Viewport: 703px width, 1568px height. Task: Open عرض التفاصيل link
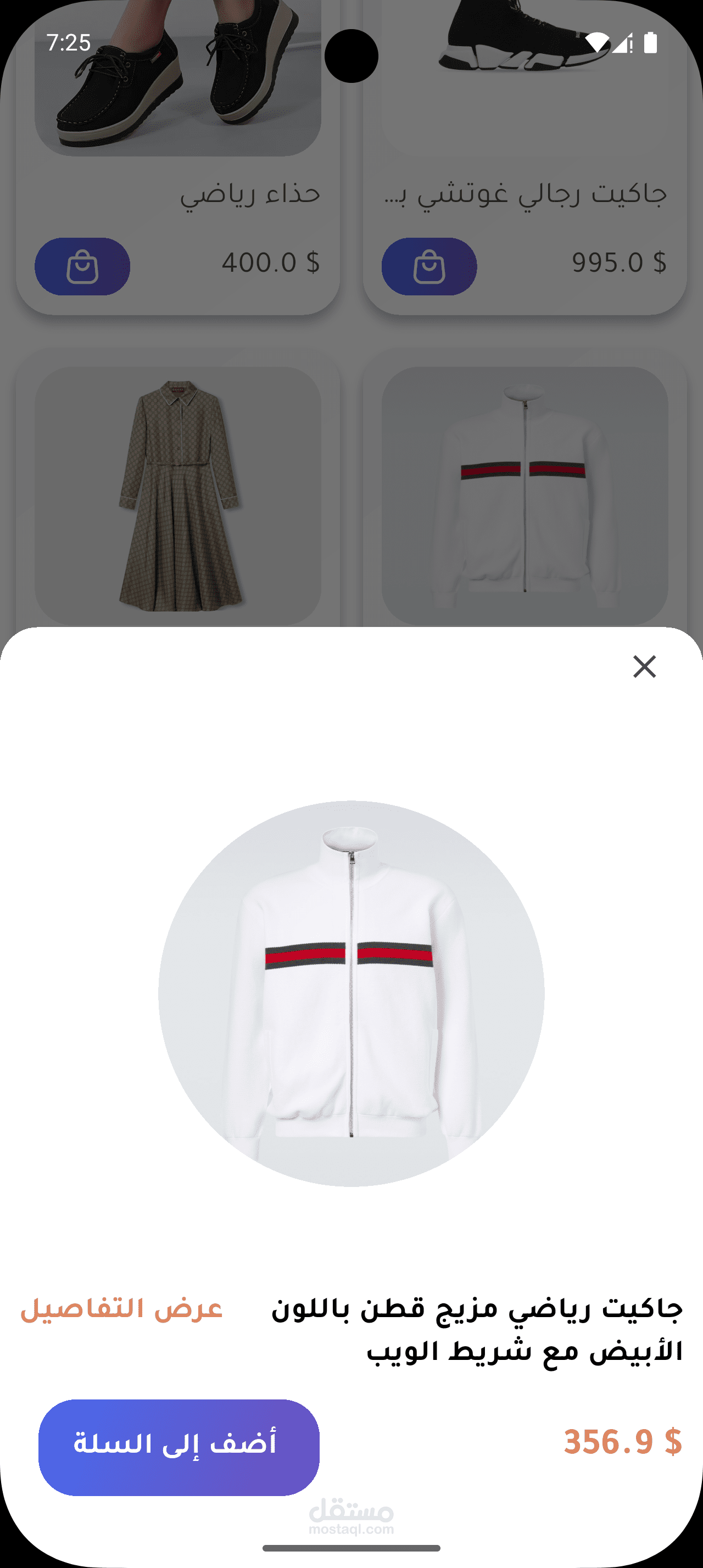pyautogui.click(x=122, y=1309)
